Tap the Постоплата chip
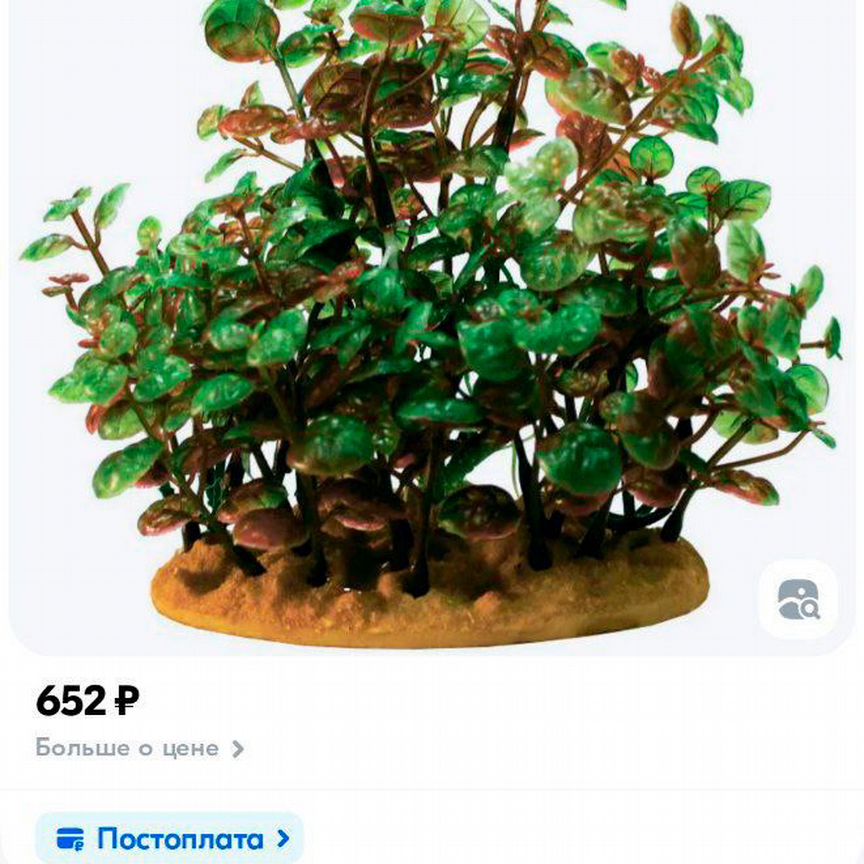864x864 pixels. pos(169,838)
